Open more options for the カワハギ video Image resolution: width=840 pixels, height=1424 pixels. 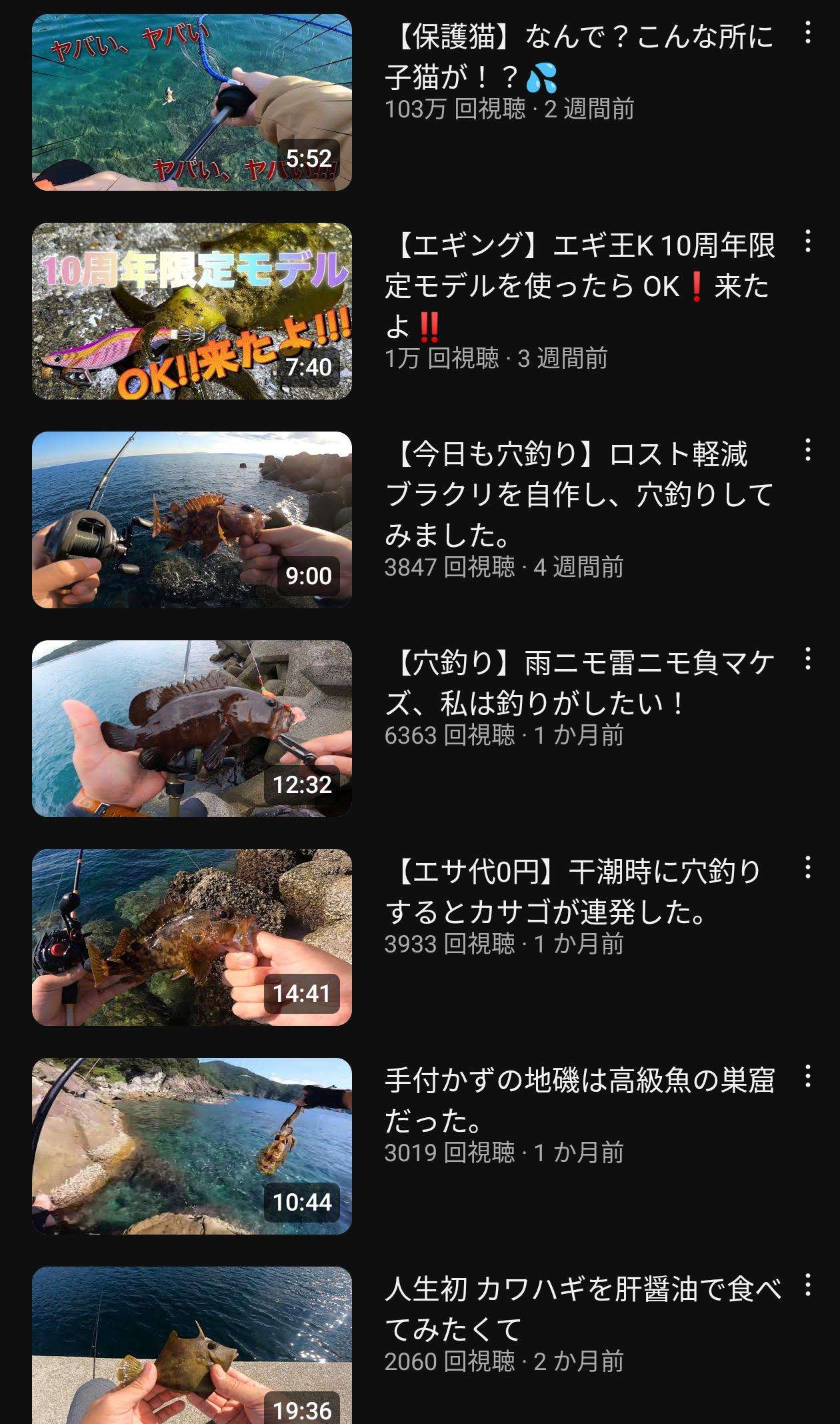[807, 1285]
